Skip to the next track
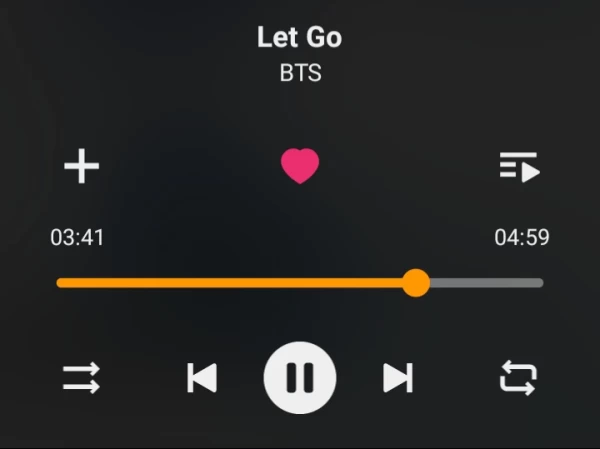Screen dimensions: 600x449 coord(398,378)
